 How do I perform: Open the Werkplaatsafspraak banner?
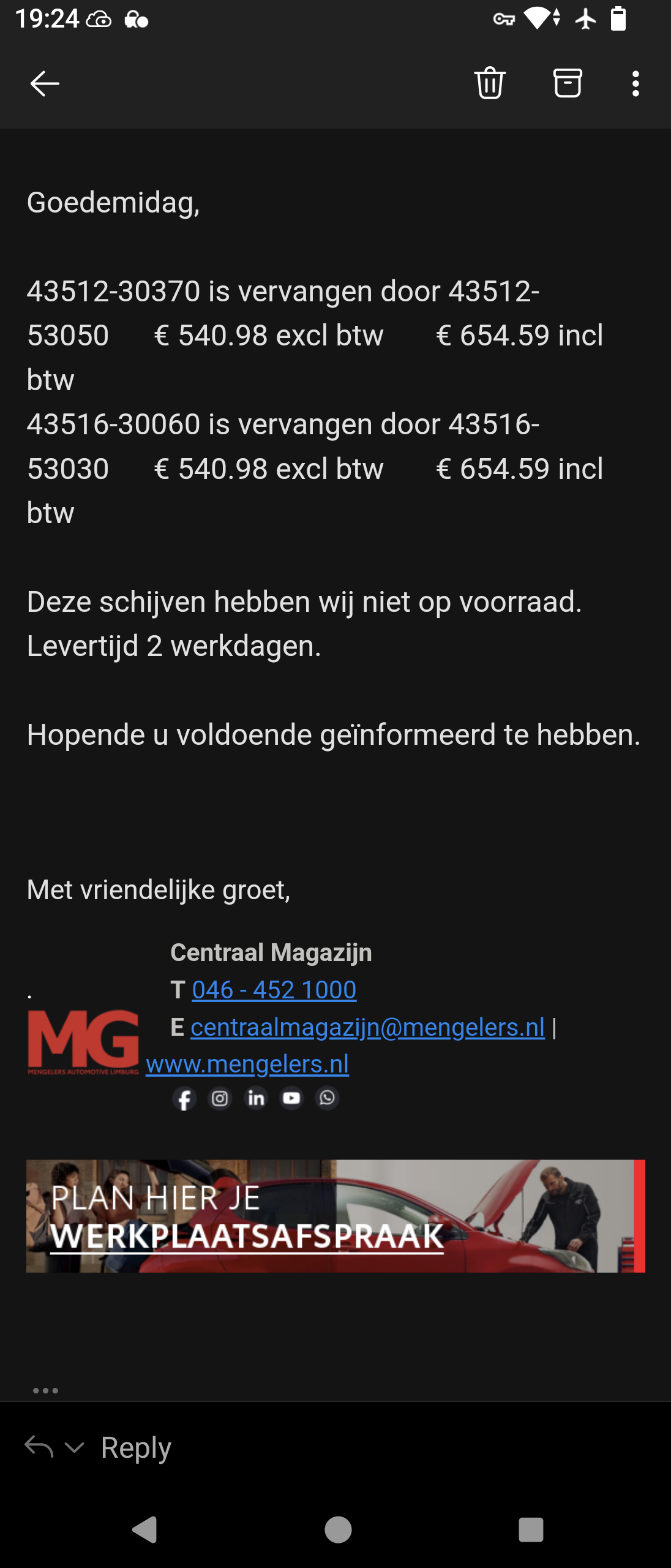tap(335, 1216)
